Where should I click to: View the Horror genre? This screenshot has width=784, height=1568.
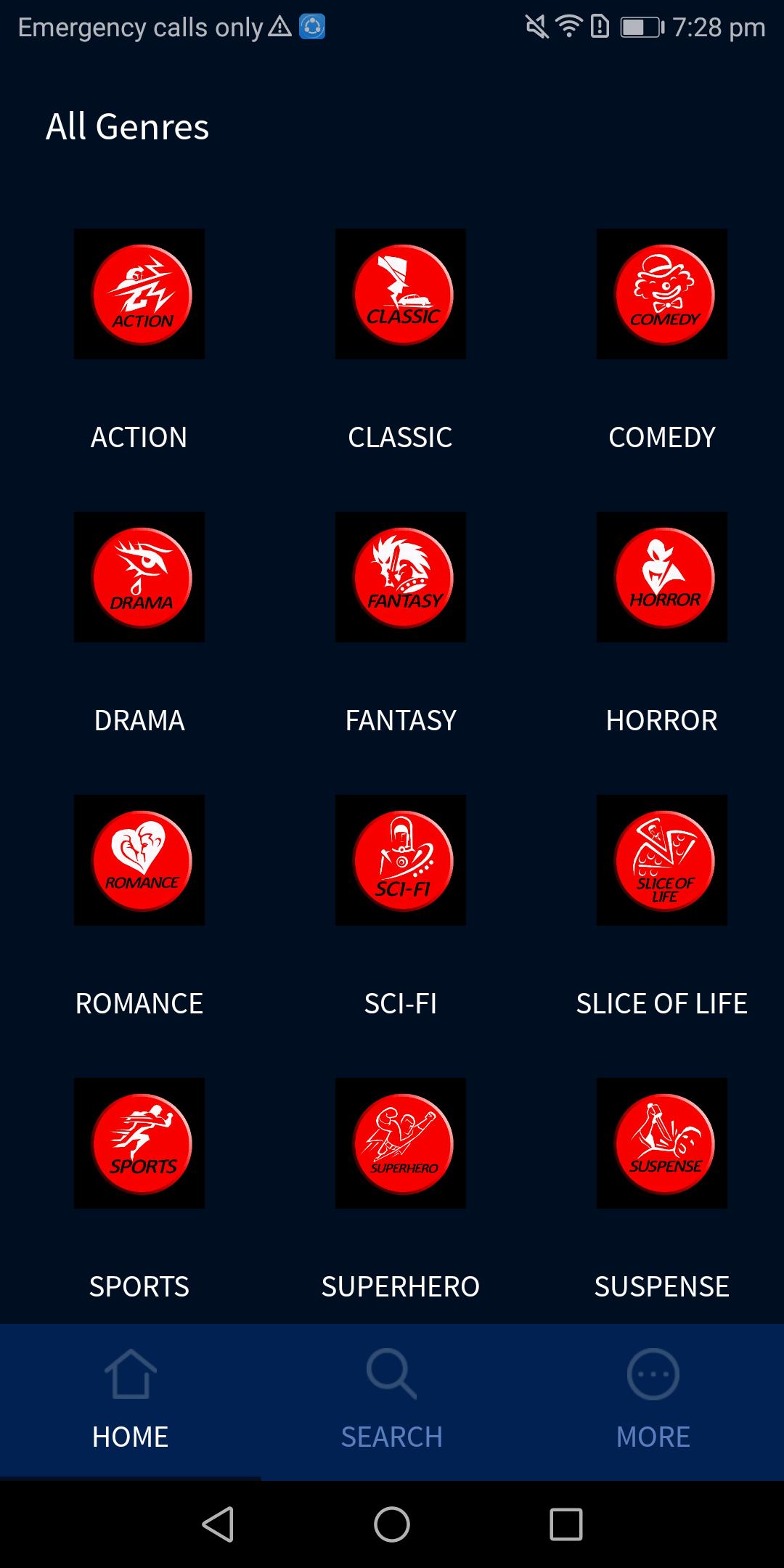[662, 577]
